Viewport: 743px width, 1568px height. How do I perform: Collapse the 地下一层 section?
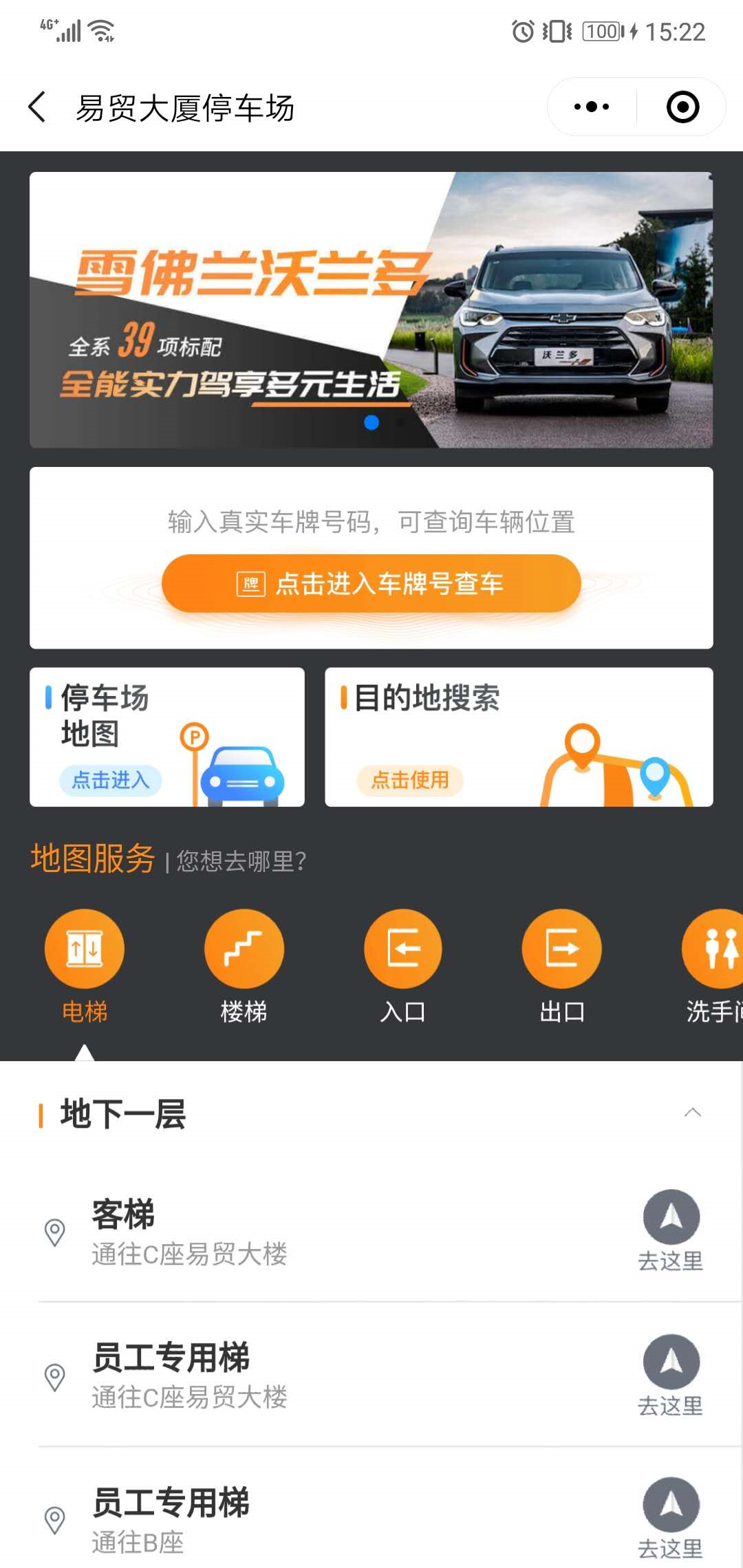click(692, 1113)
